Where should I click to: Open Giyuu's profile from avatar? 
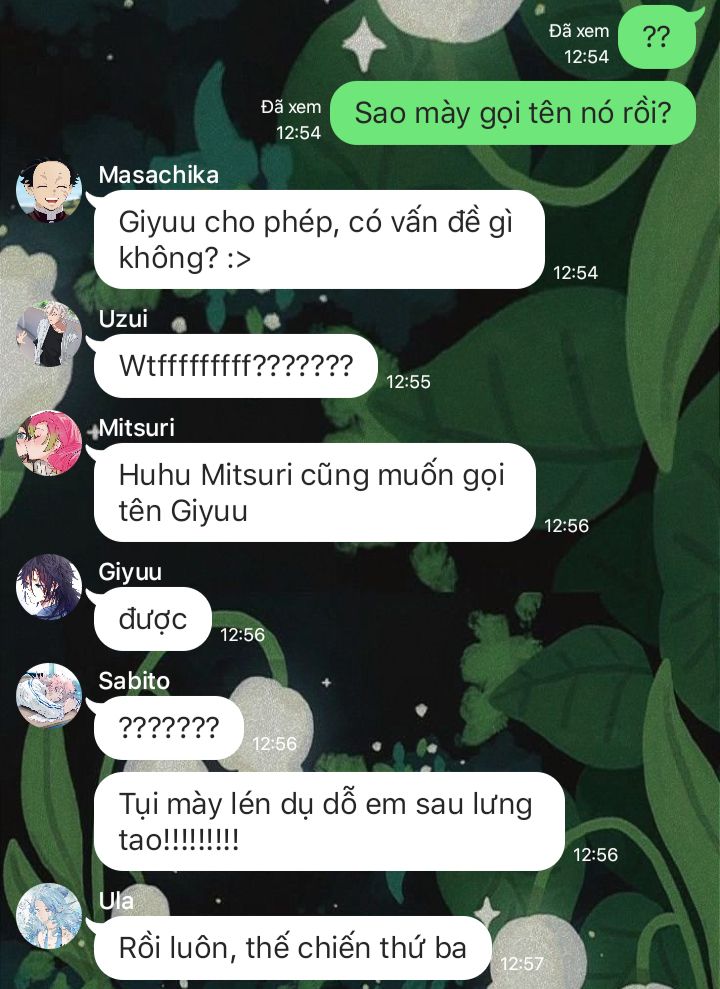click(48, 587)
